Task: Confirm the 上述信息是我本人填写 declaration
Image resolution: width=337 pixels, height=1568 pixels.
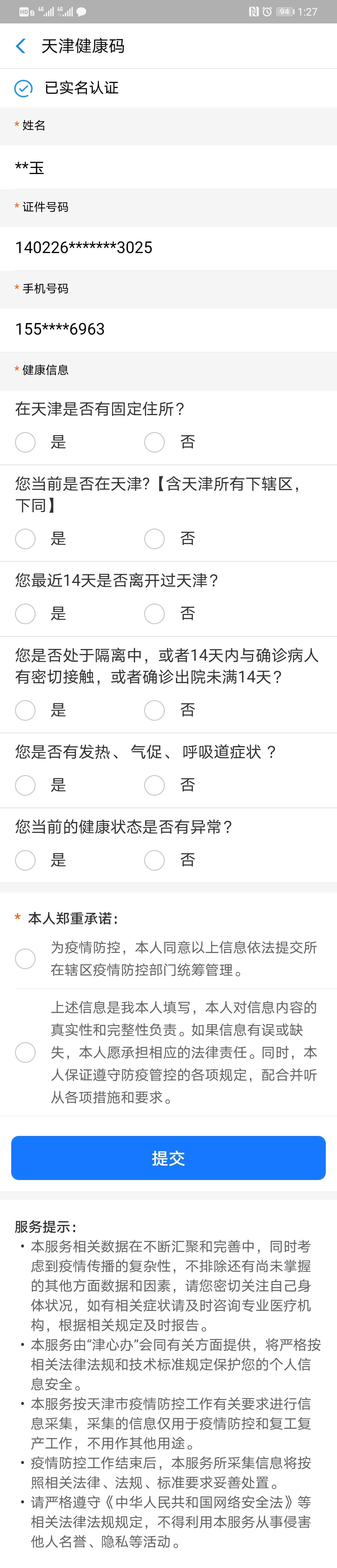Action: point(26,1052)
